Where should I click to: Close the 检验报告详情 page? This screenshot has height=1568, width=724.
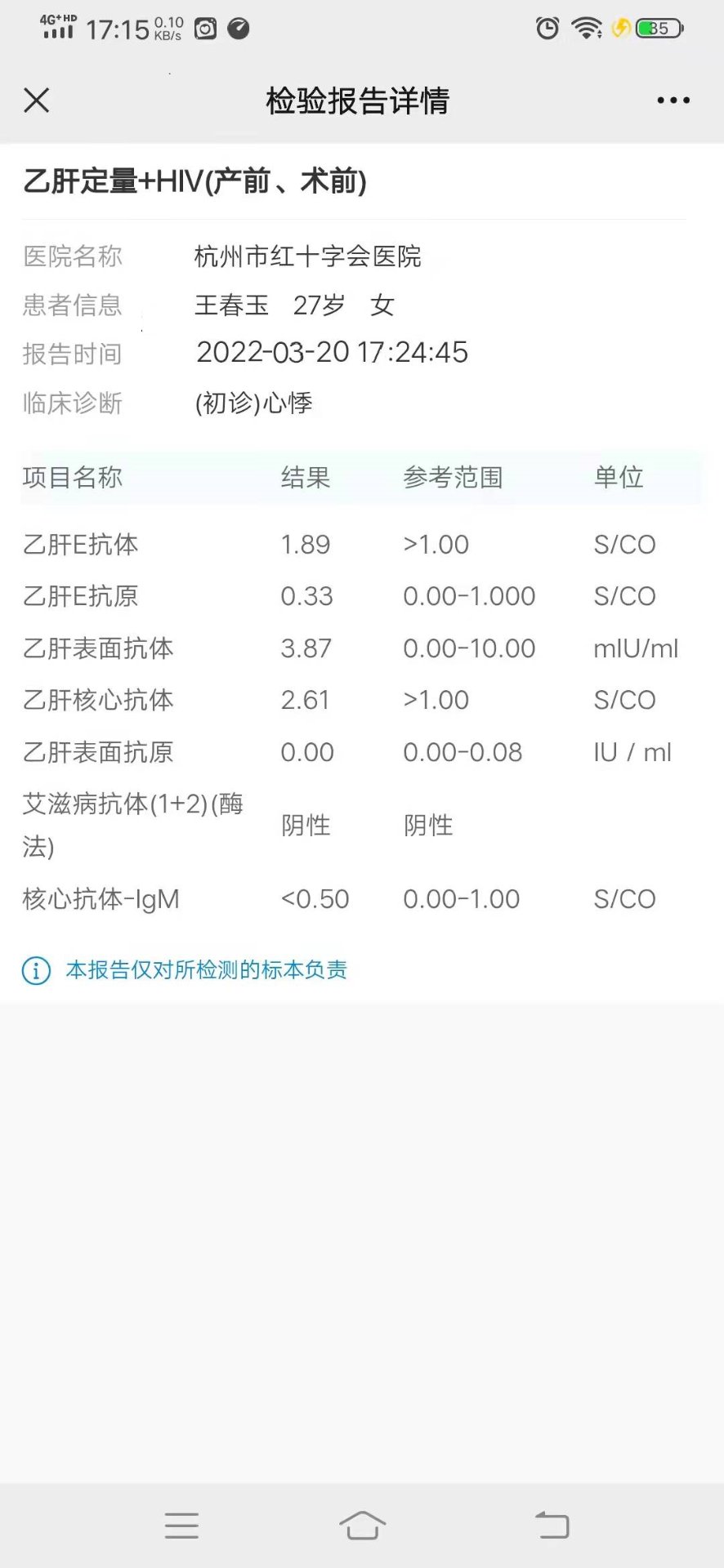tap(37, 100)
